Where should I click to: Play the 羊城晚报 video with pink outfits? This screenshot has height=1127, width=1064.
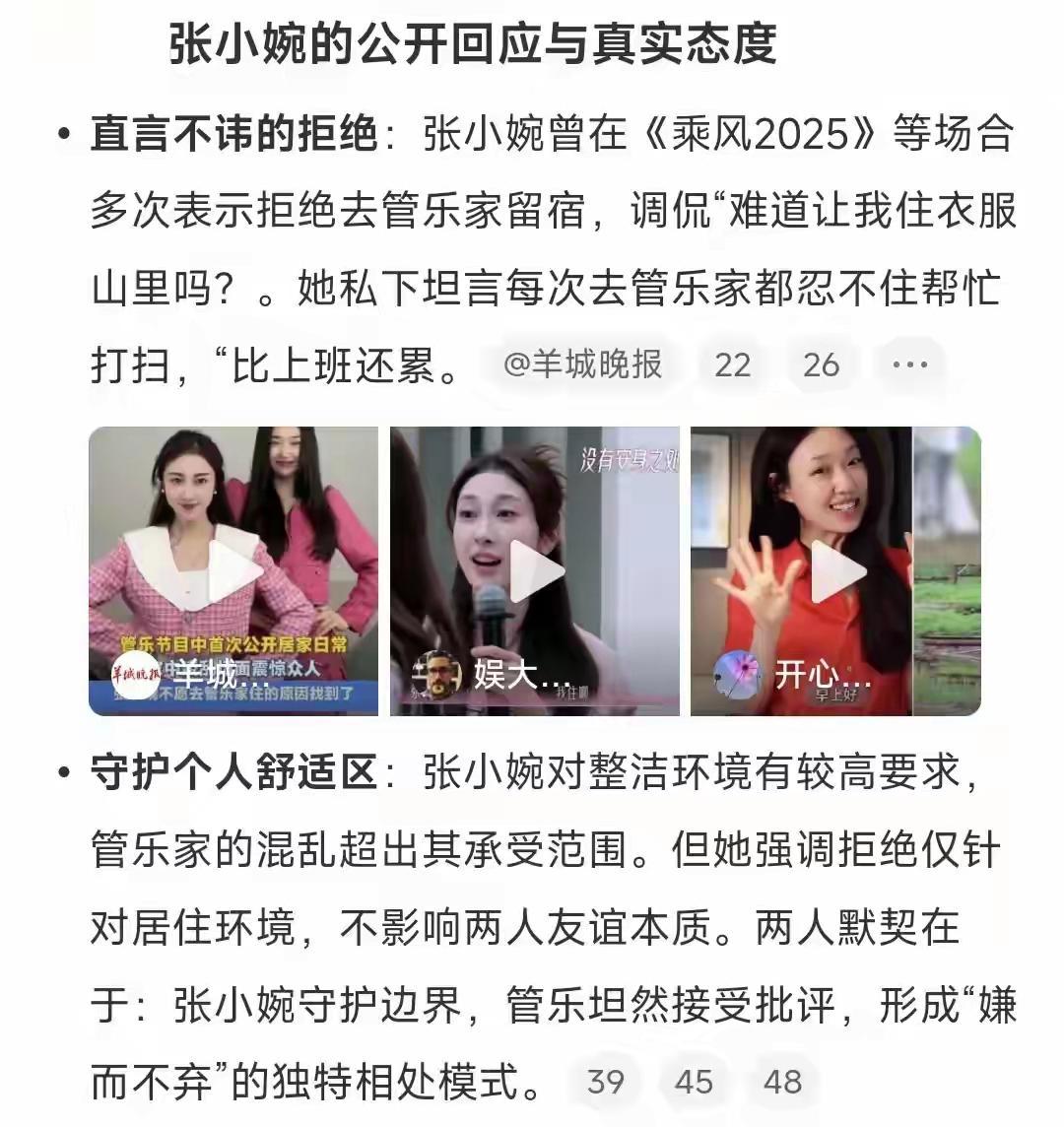point(234,570)
